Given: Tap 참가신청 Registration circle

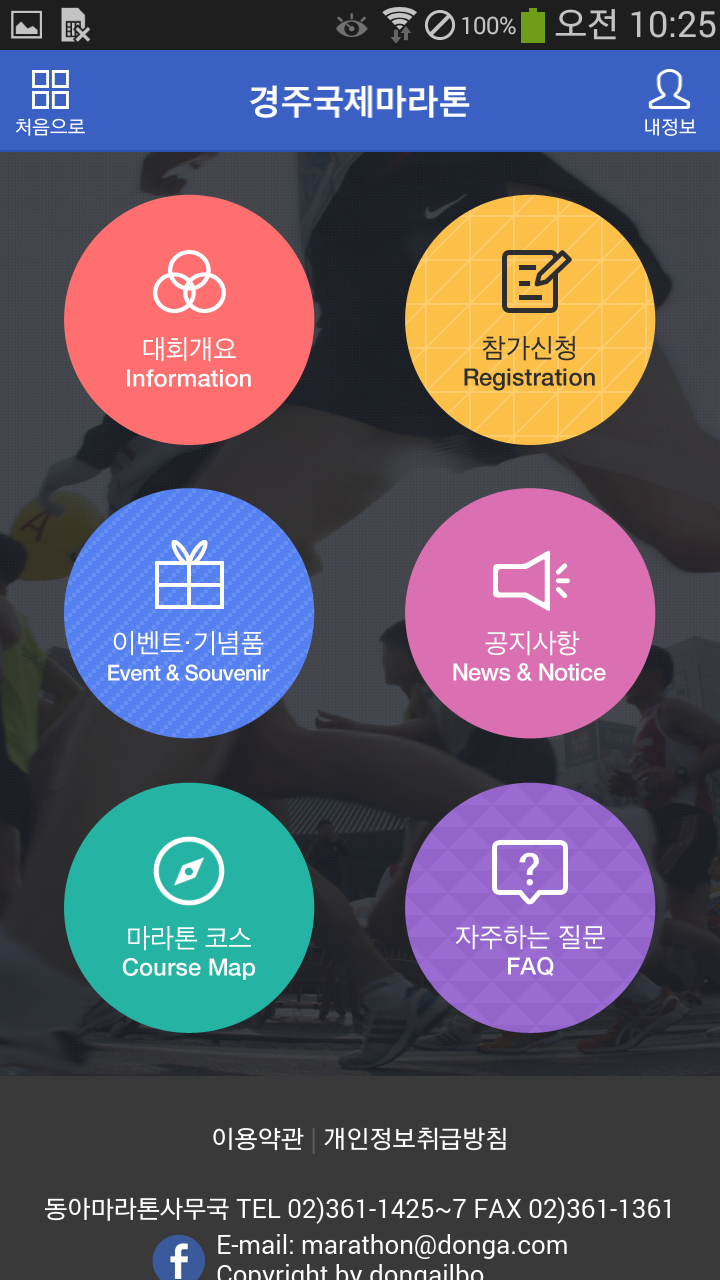Looking at the screenshot, I should pos(530,320).
